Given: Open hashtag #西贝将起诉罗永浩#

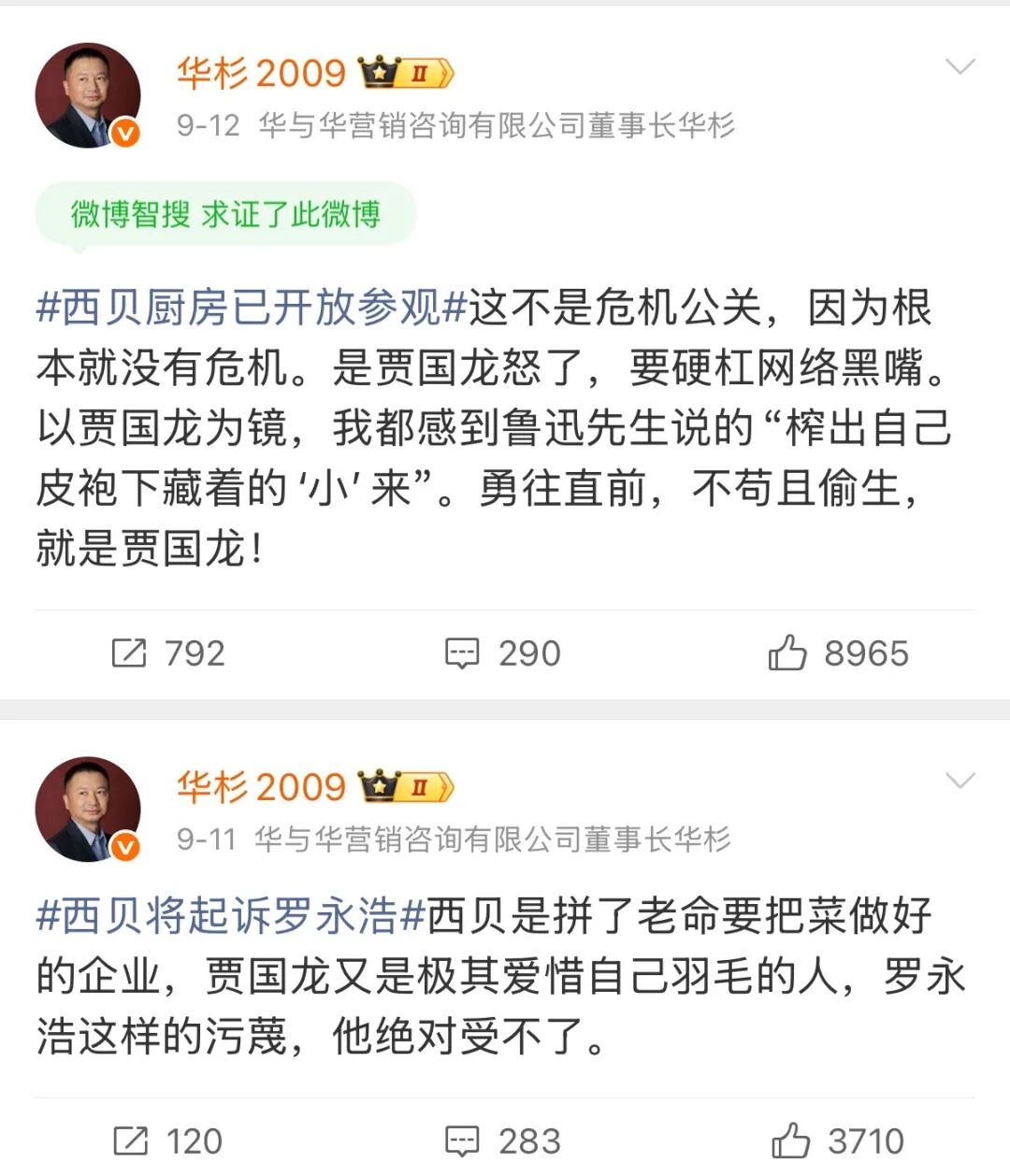Looking at the screenshot, I should tap(231, 916).
